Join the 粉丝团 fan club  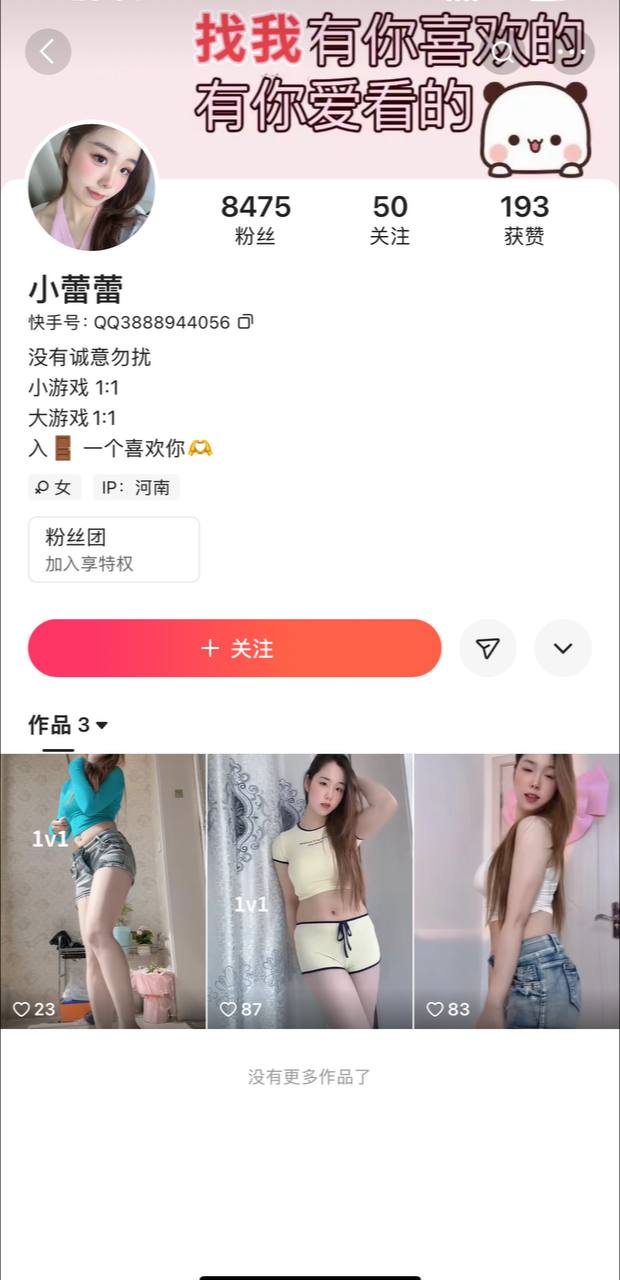(113, 549)
